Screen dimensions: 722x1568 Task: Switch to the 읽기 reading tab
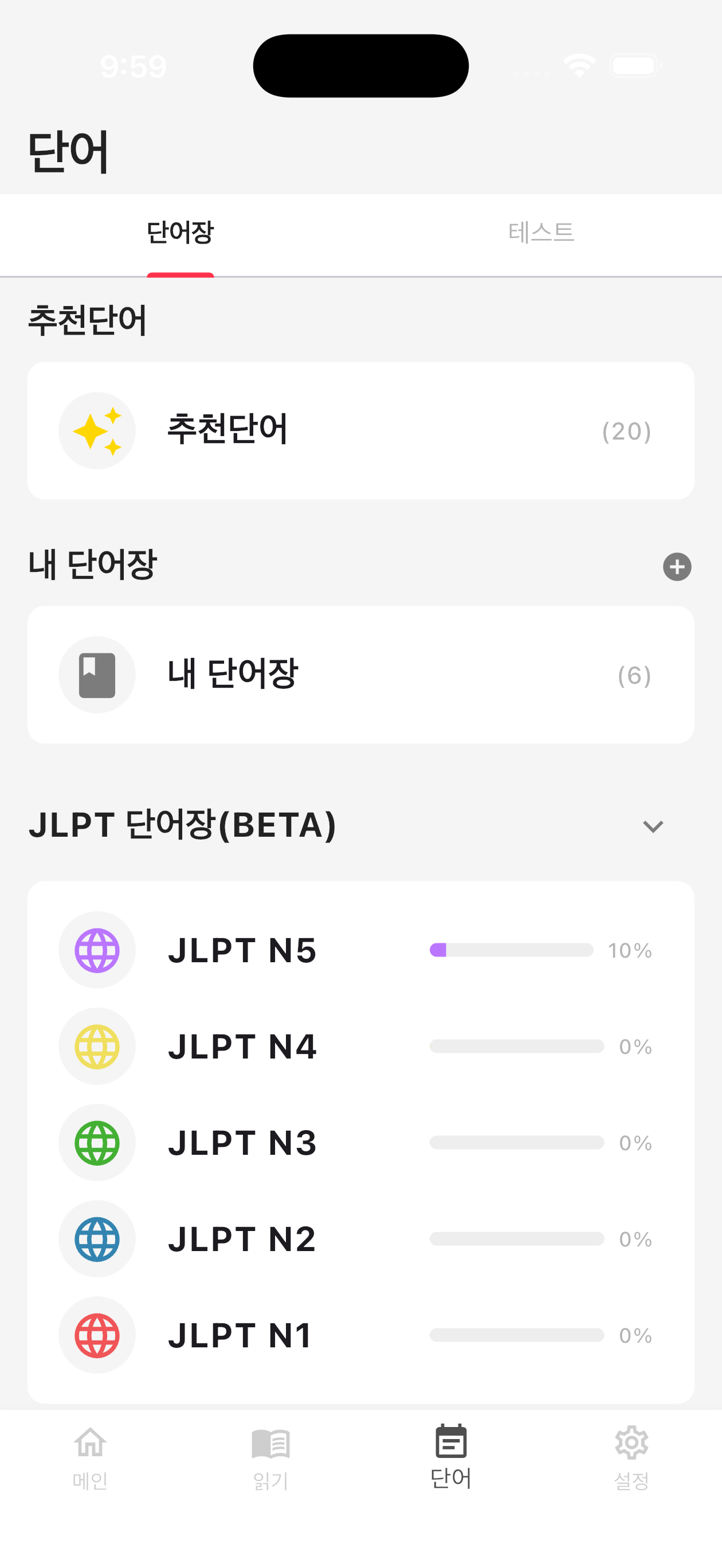click(x=270, y=1458)
